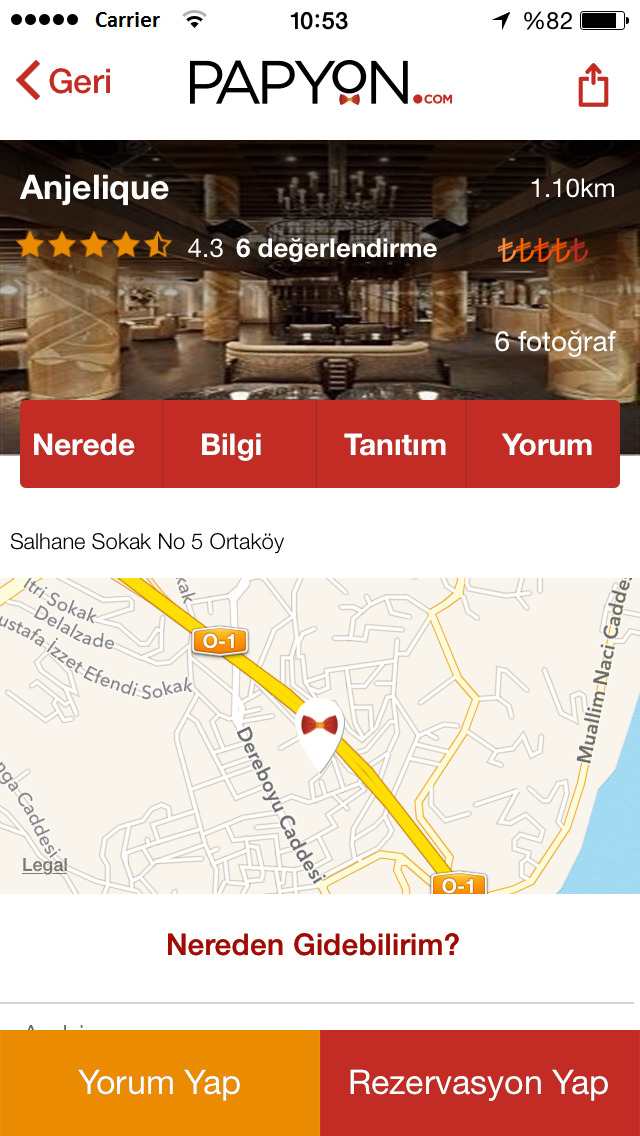View the 6 değerlendirme ratings
Screen dimensions: 640x1136
click(336, 248)
